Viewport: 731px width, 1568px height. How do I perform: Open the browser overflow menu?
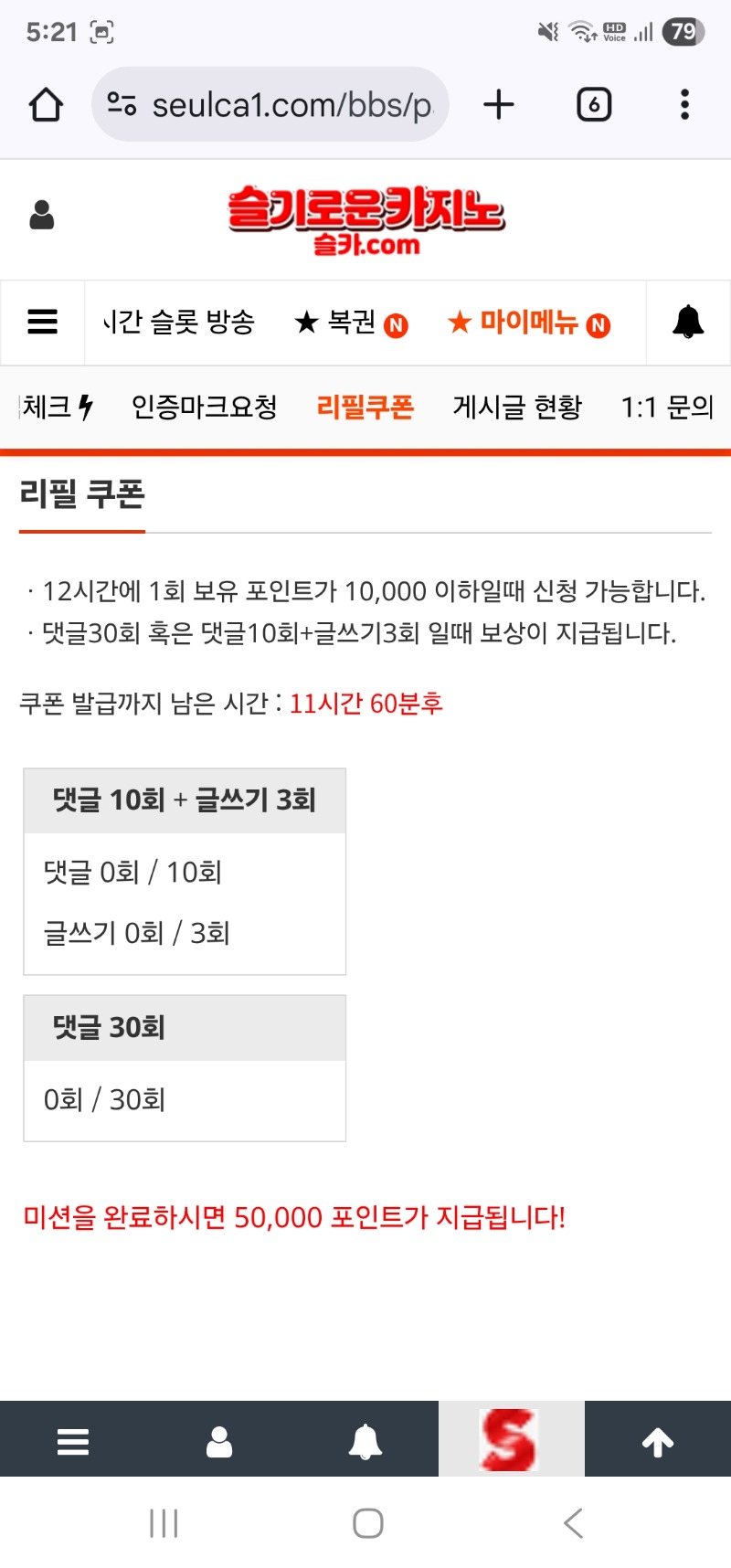(684, 105)
